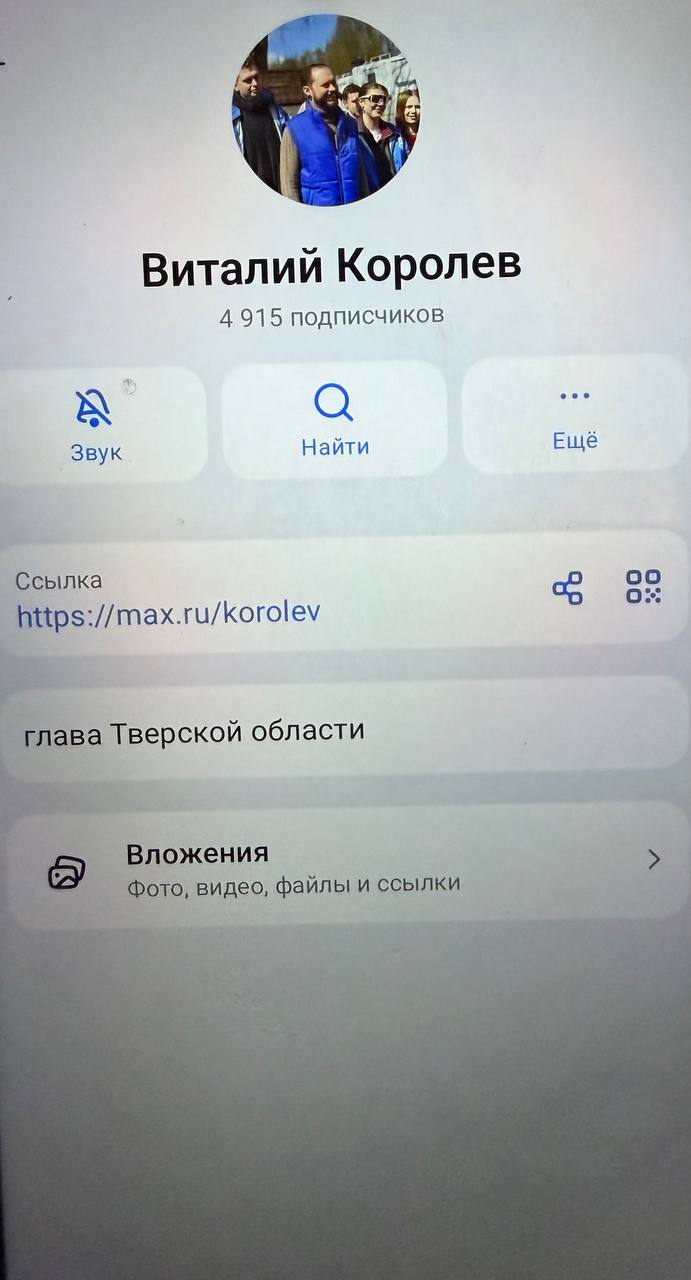Screen dimensions: 691x1280
Task: Tap the Звук notification bell button
Action: click(x=96, y=424)
